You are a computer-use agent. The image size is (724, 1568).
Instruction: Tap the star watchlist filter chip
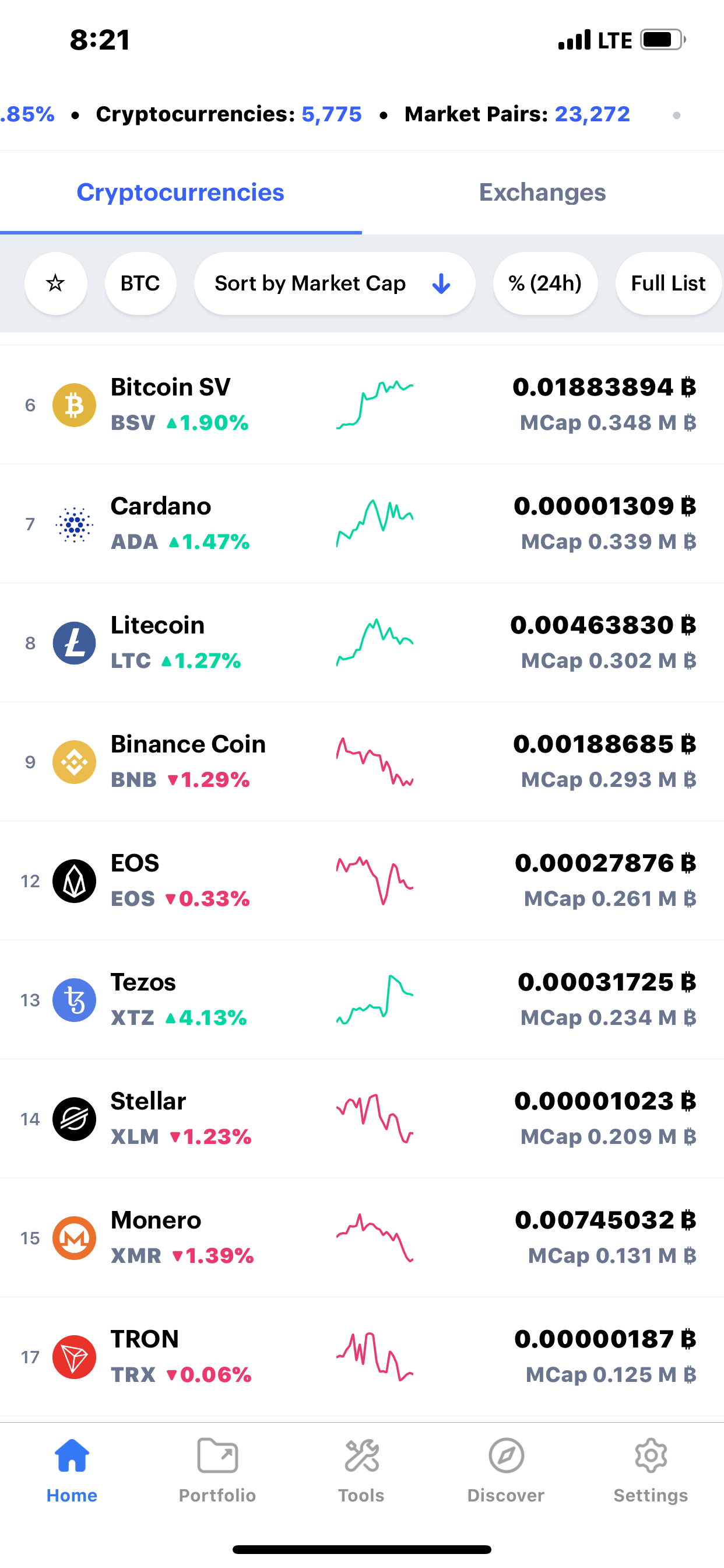click(55, 283)
